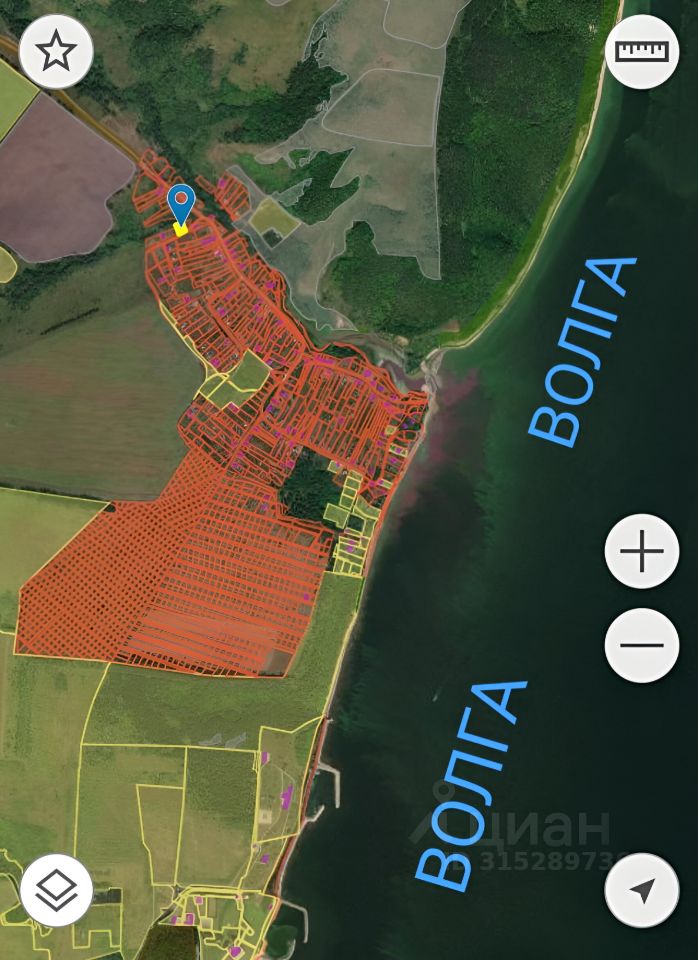Tap the blue location pin on the map

tap(180, 204)
